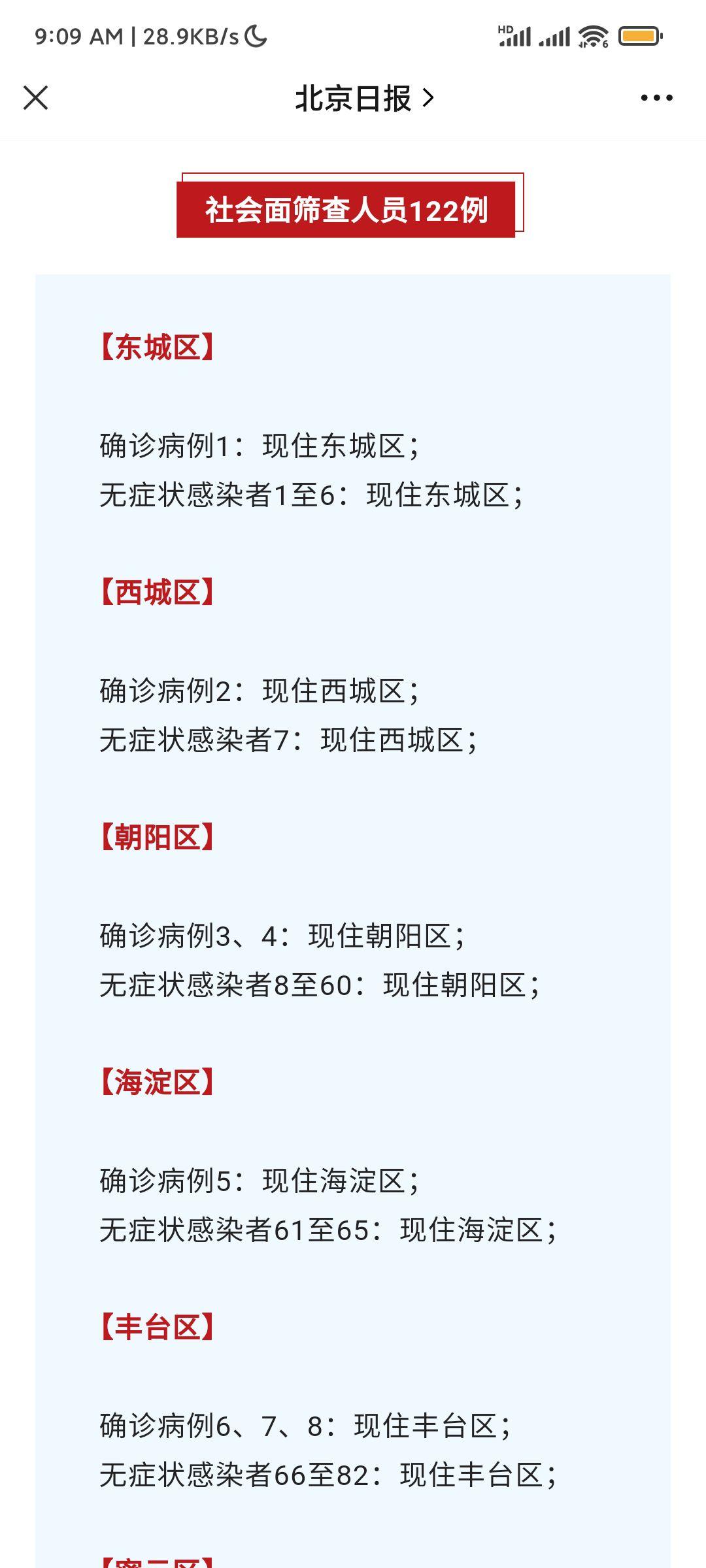Close the article with the X button
The width and height of the screenshot is (706, 1568).
coord(36,98)
